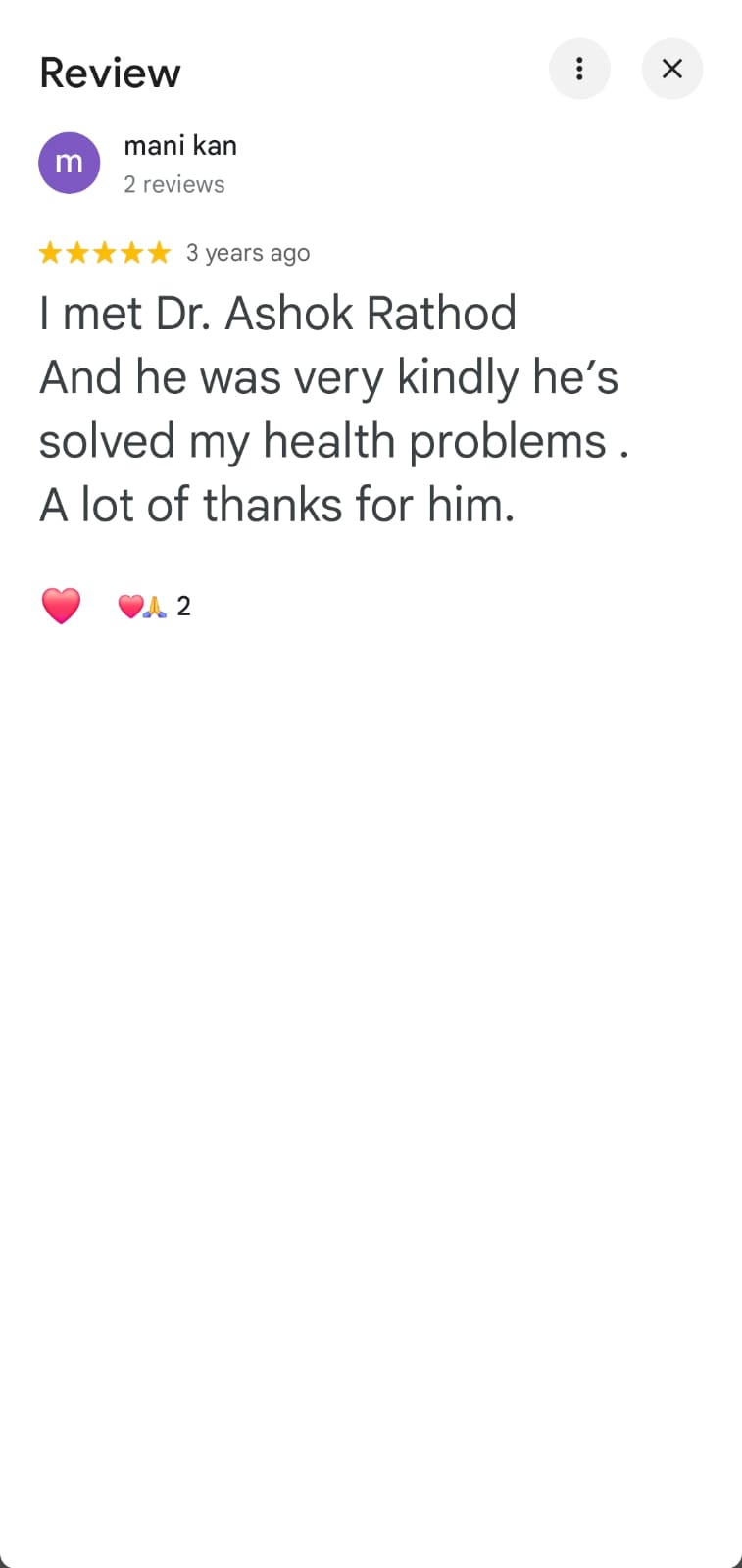React with the heart icon
The height and width of the screenshot is (1568, 742).
[61, 606]
